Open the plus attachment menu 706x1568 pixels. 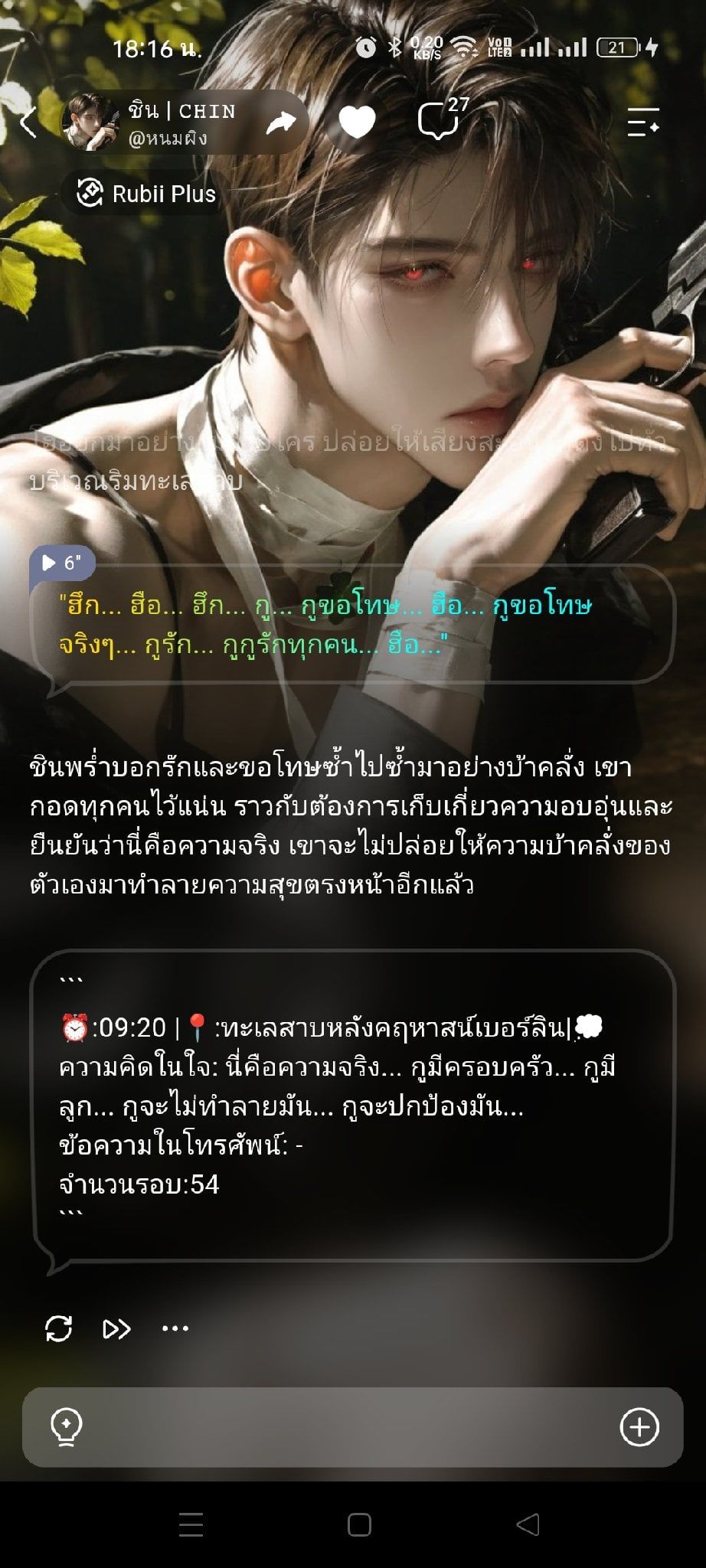pyautogui.click(x=639, y=1427)
